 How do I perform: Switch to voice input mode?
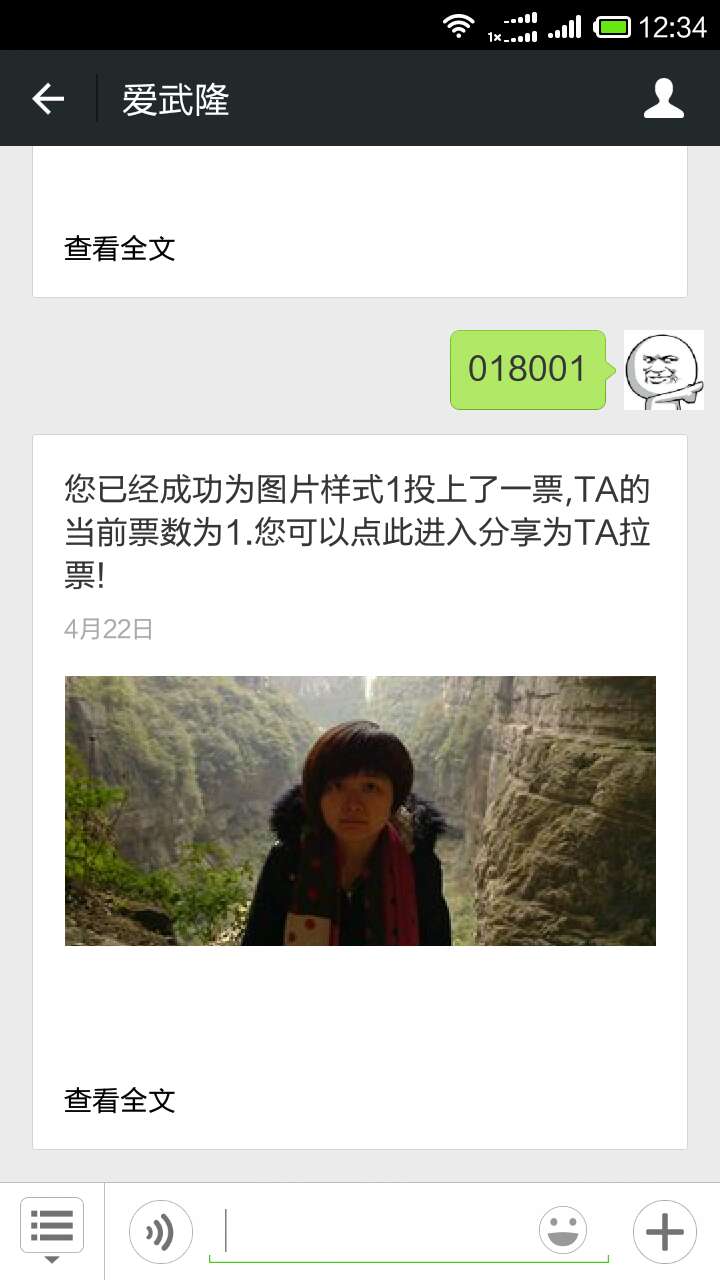pyautogui.click(x=160, y=1231)
